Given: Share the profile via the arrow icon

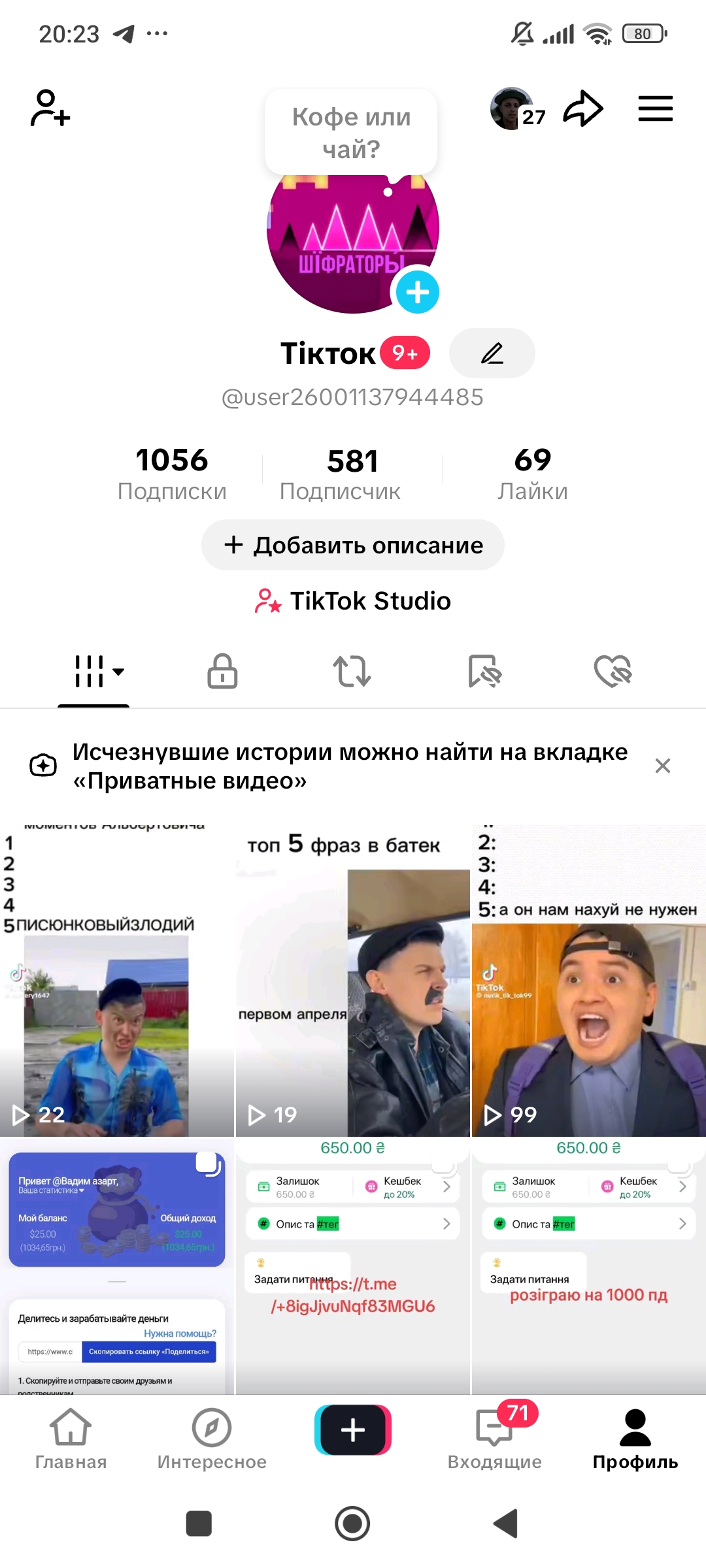Looking at the screenshot, I should click(584, 108).
